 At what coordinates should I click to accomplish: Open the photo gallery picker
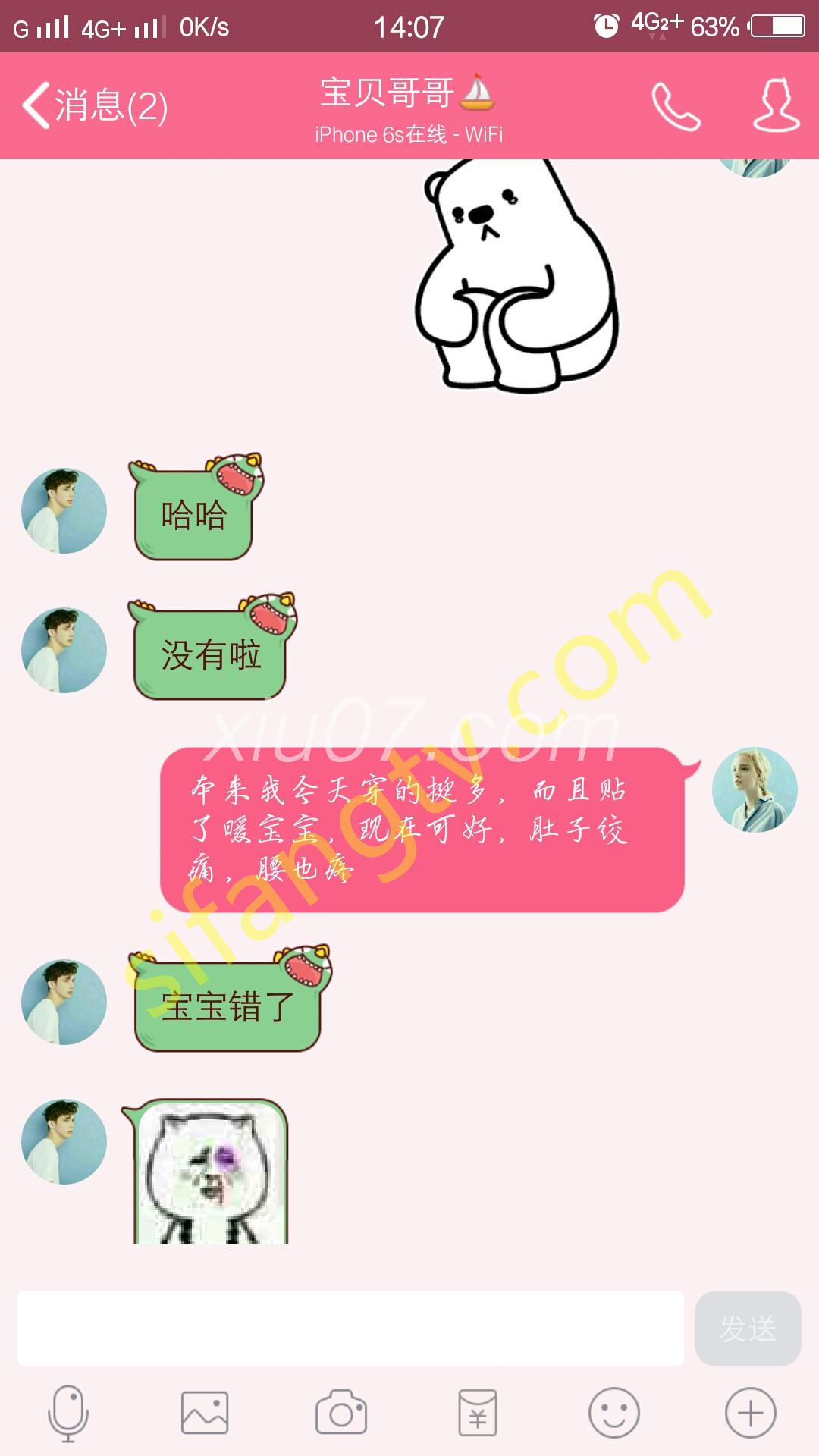(205, 1414)
